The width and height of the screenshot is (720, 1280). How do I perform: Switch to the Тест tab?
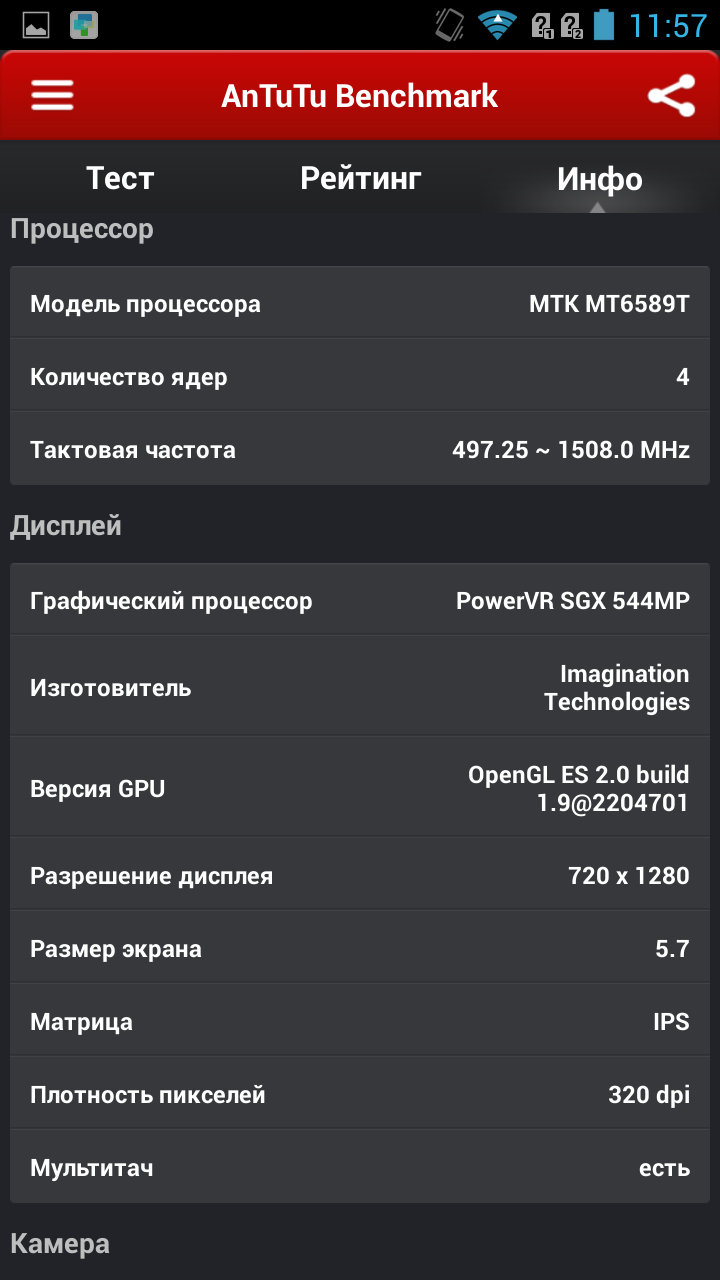(x=120, y=179)
